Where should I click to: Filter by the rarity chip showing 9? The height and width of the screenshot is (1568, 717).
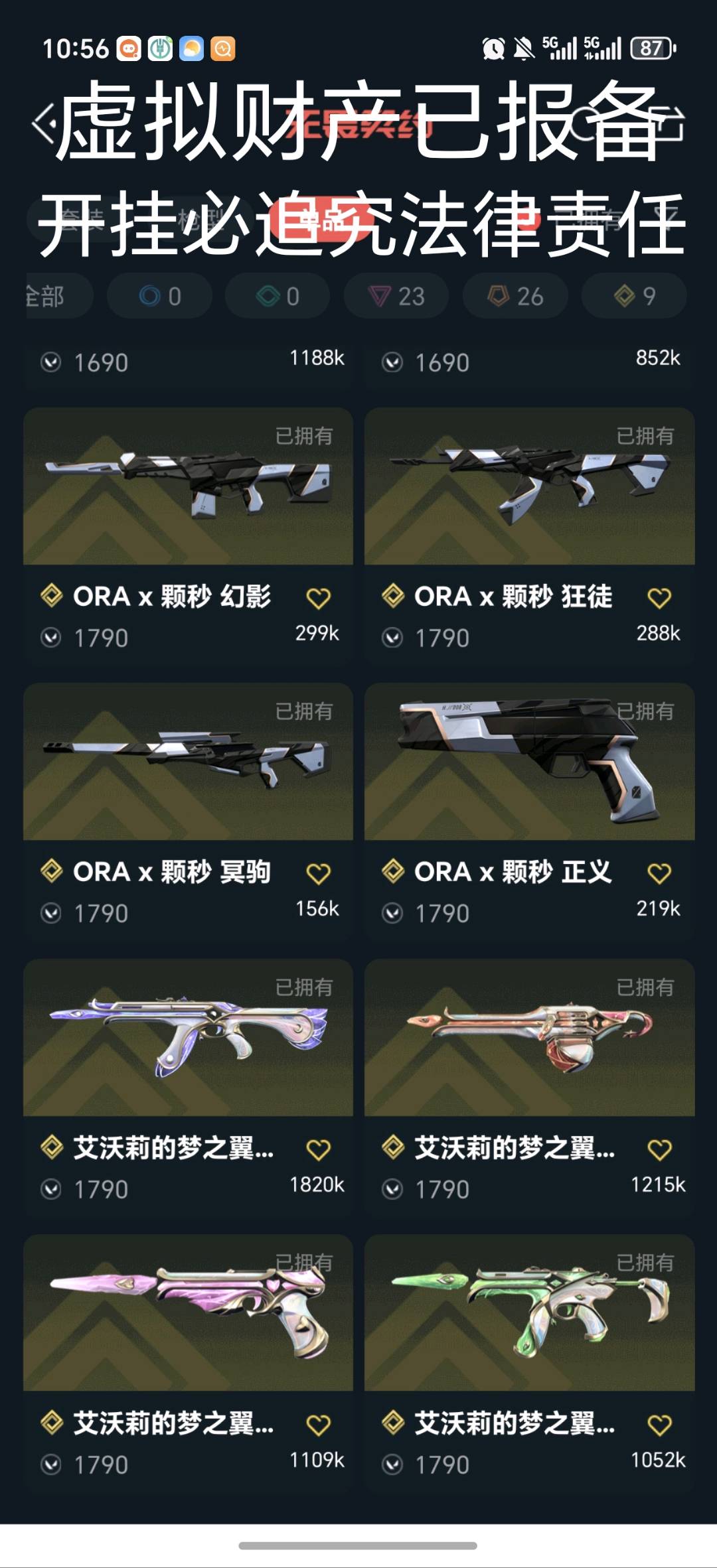(x=634, y=296)
